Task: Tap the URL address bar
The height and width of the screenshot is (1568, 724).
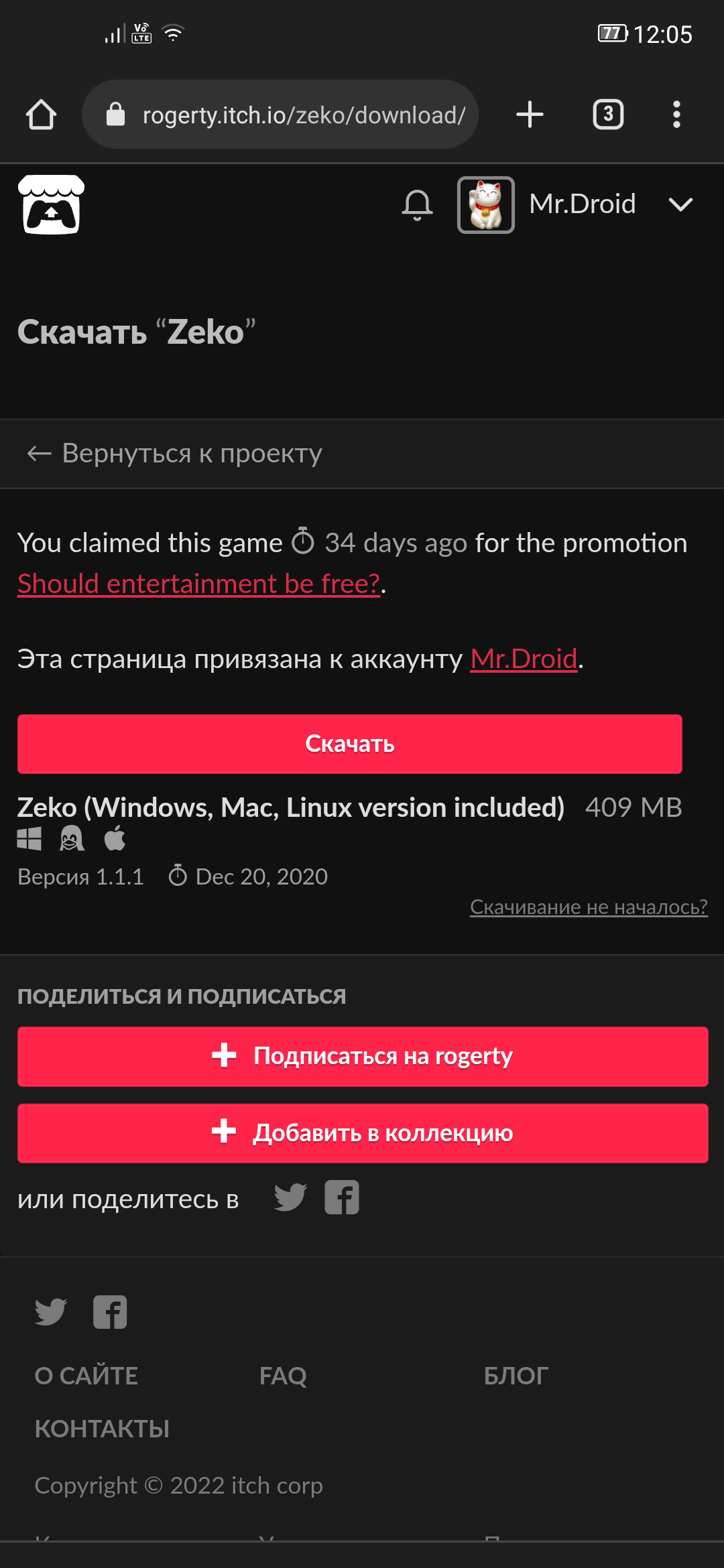Action: tap(280, 115)
